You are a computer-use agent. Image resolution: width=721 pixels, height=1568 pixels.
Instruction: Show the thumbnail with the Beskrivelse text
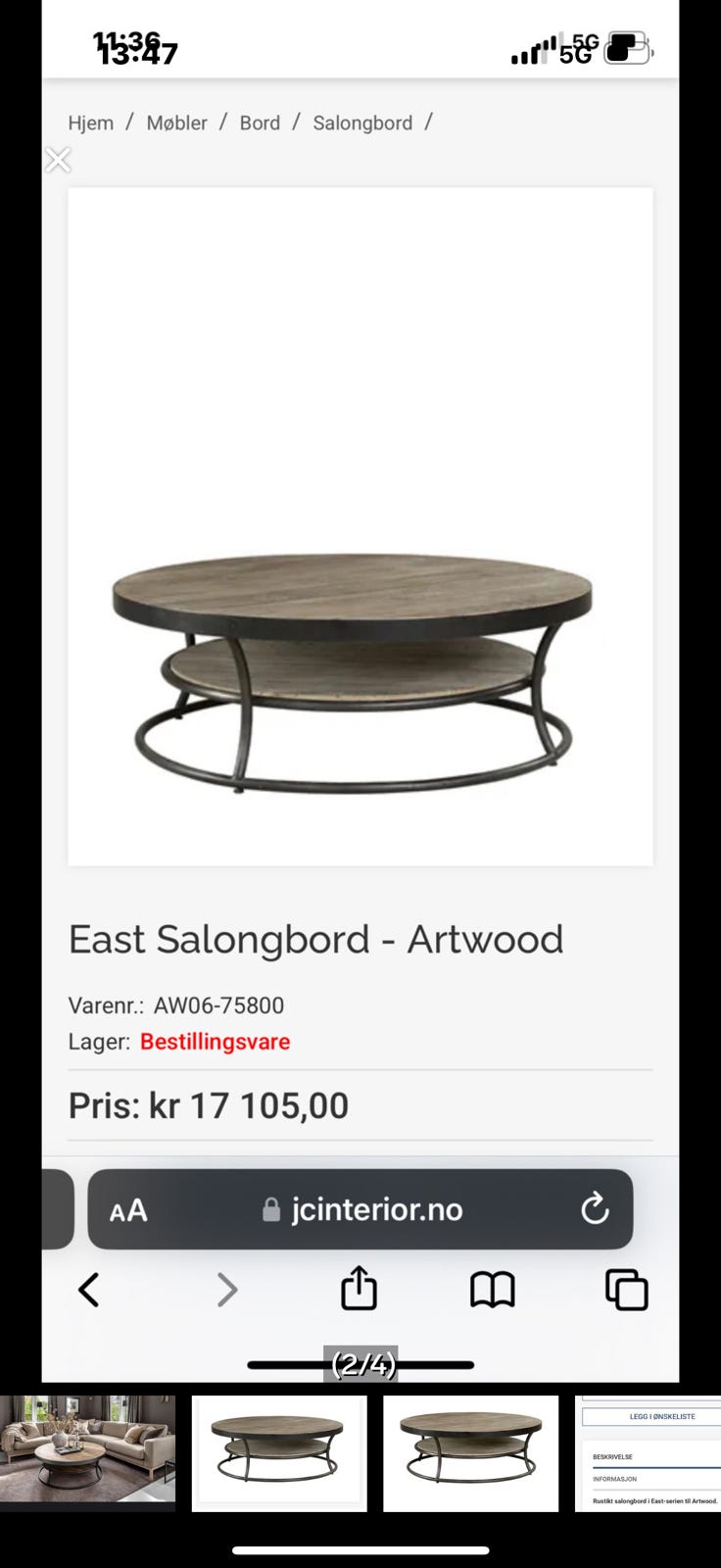(649, 1452)
